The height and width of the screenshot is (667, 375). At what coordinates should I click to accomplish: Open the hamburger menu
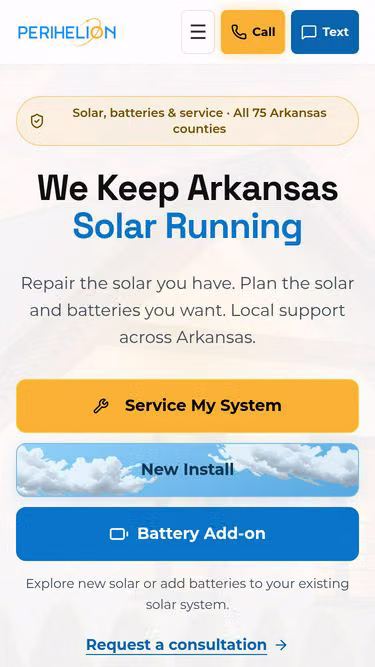point(198,32)
